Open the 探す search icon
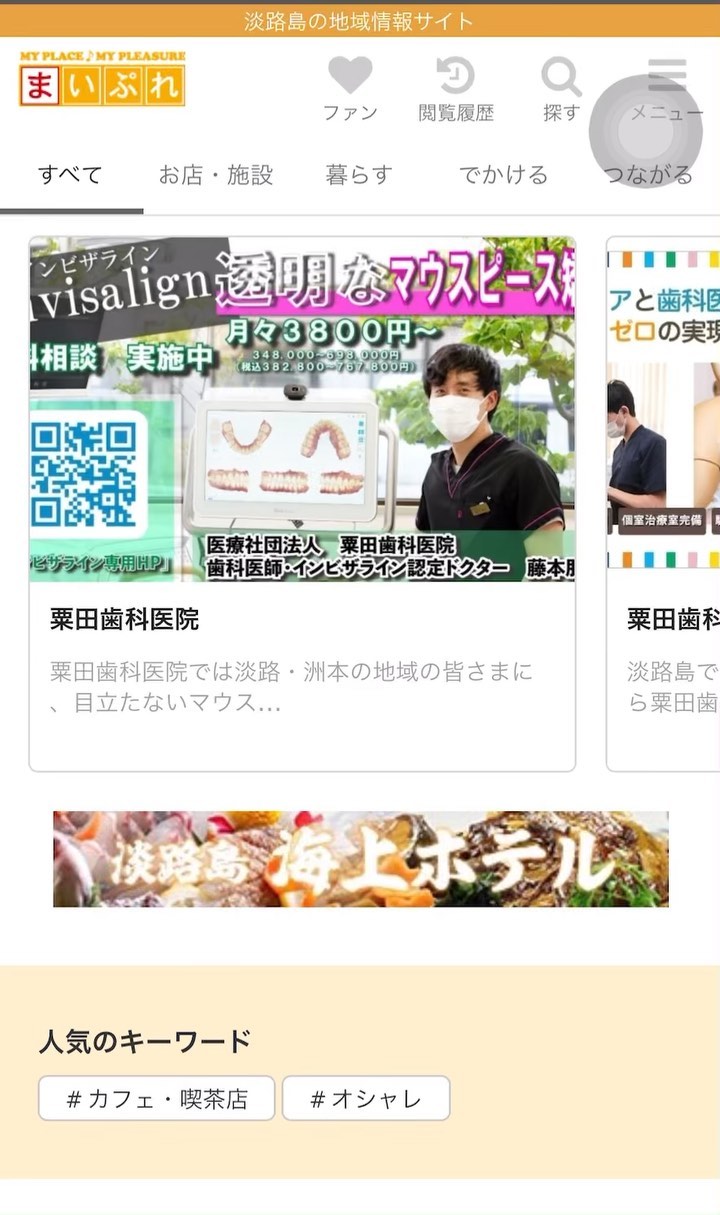The height and width of the screenshot is (1215, 720). click(x=561, y=88)
